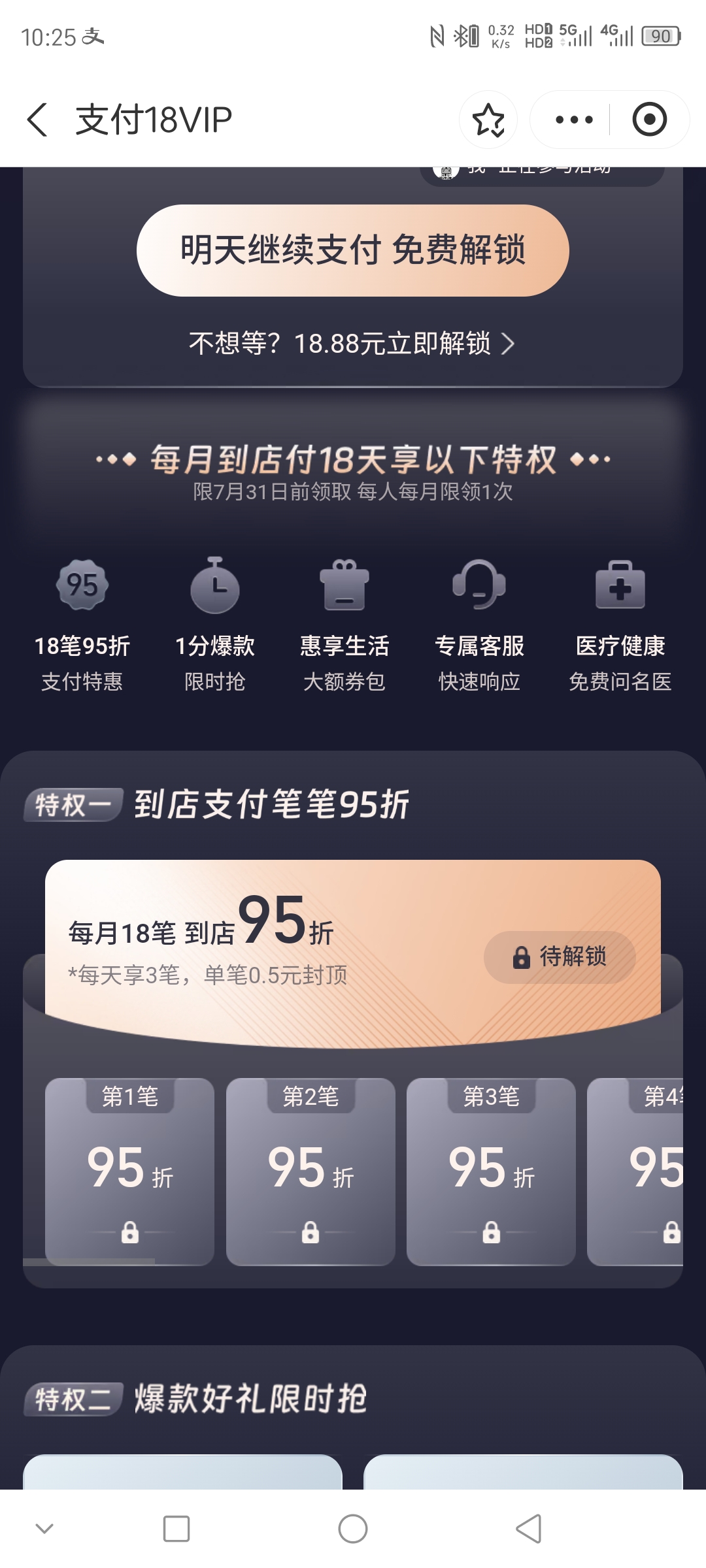Select 专属客服 快速响应 privilege
Image resolution: width=706 pixels, height=1568 pixels.
(479, 623)
